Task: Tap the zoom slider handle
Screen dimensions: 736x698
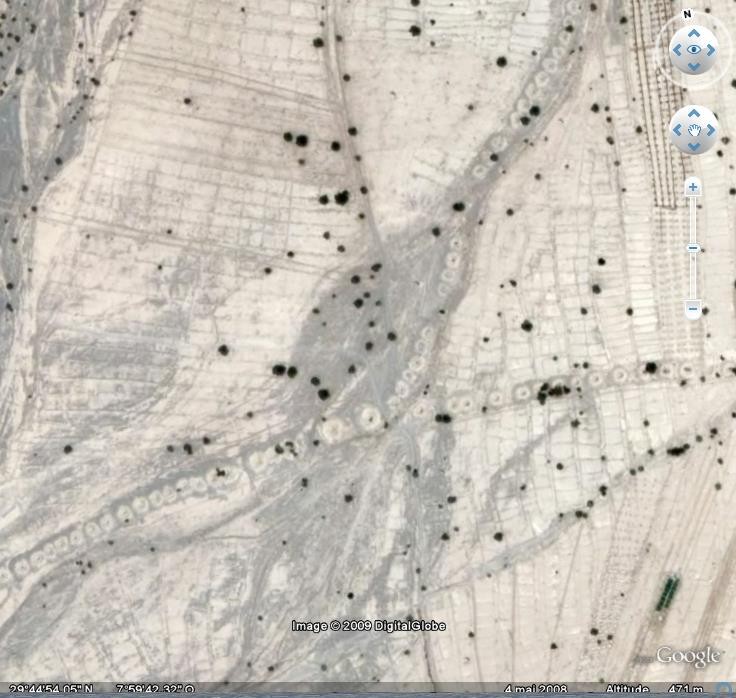Action: point(693,248)
